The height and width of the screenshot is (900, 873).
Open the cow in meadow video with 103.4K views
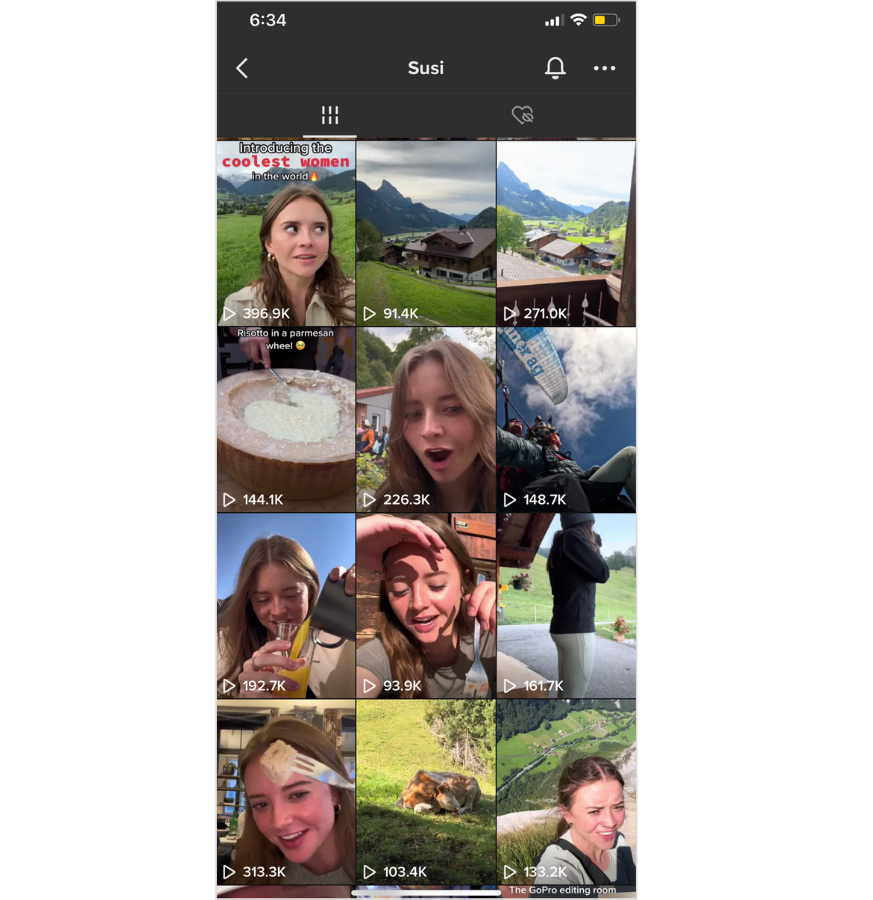(x=426, y=792)
